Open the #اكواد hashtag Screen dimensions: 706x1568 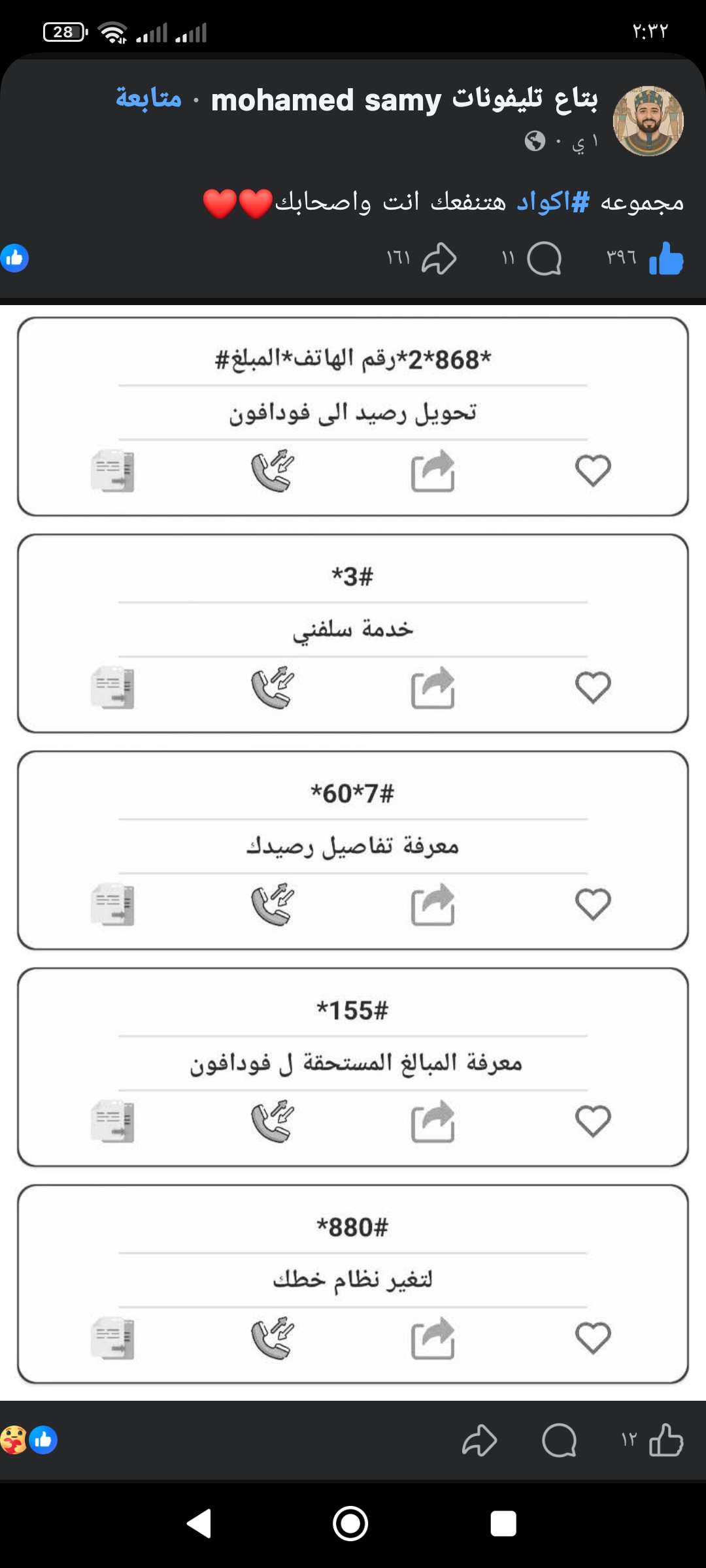click(x=553, y=202)
